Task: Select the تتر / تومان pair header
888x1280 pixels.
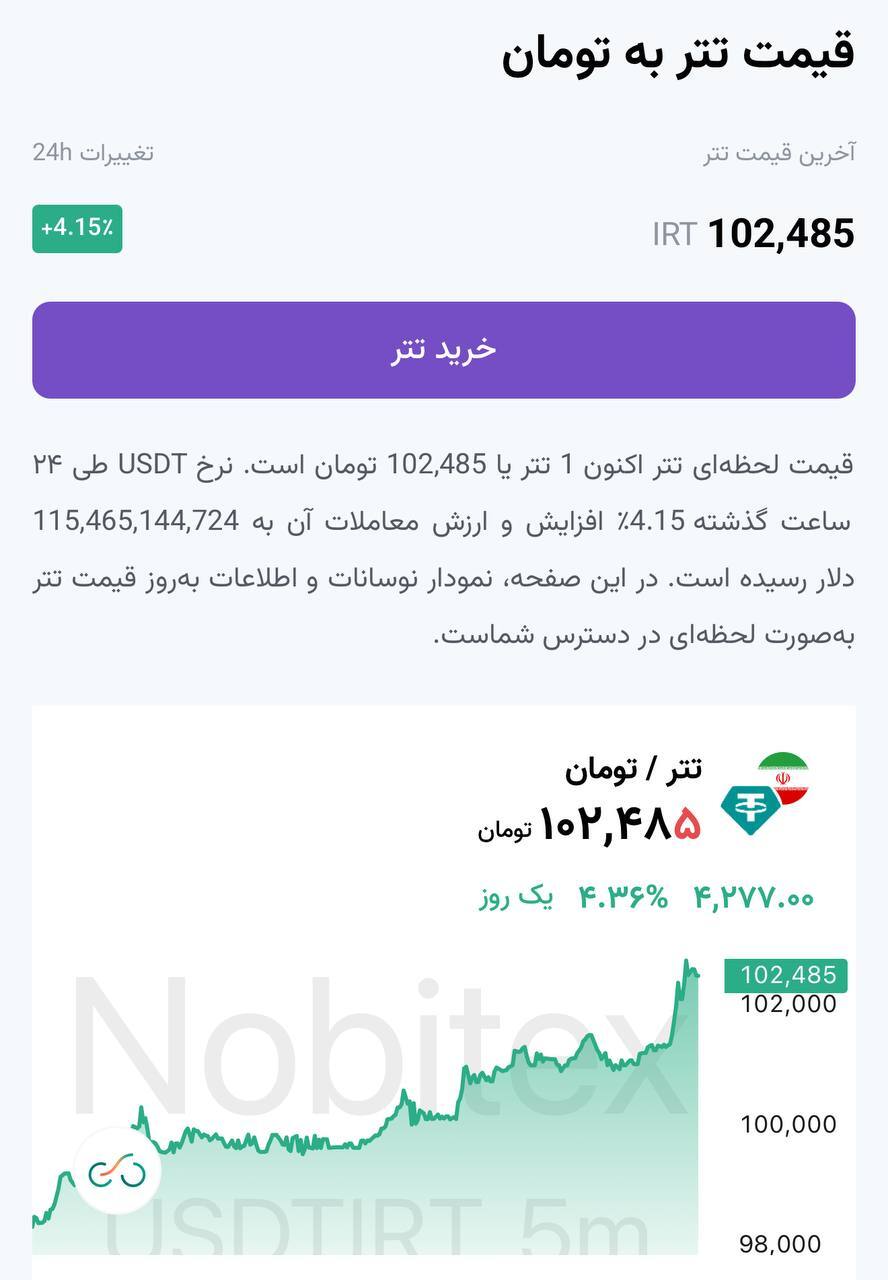Action: pos(630,768)
